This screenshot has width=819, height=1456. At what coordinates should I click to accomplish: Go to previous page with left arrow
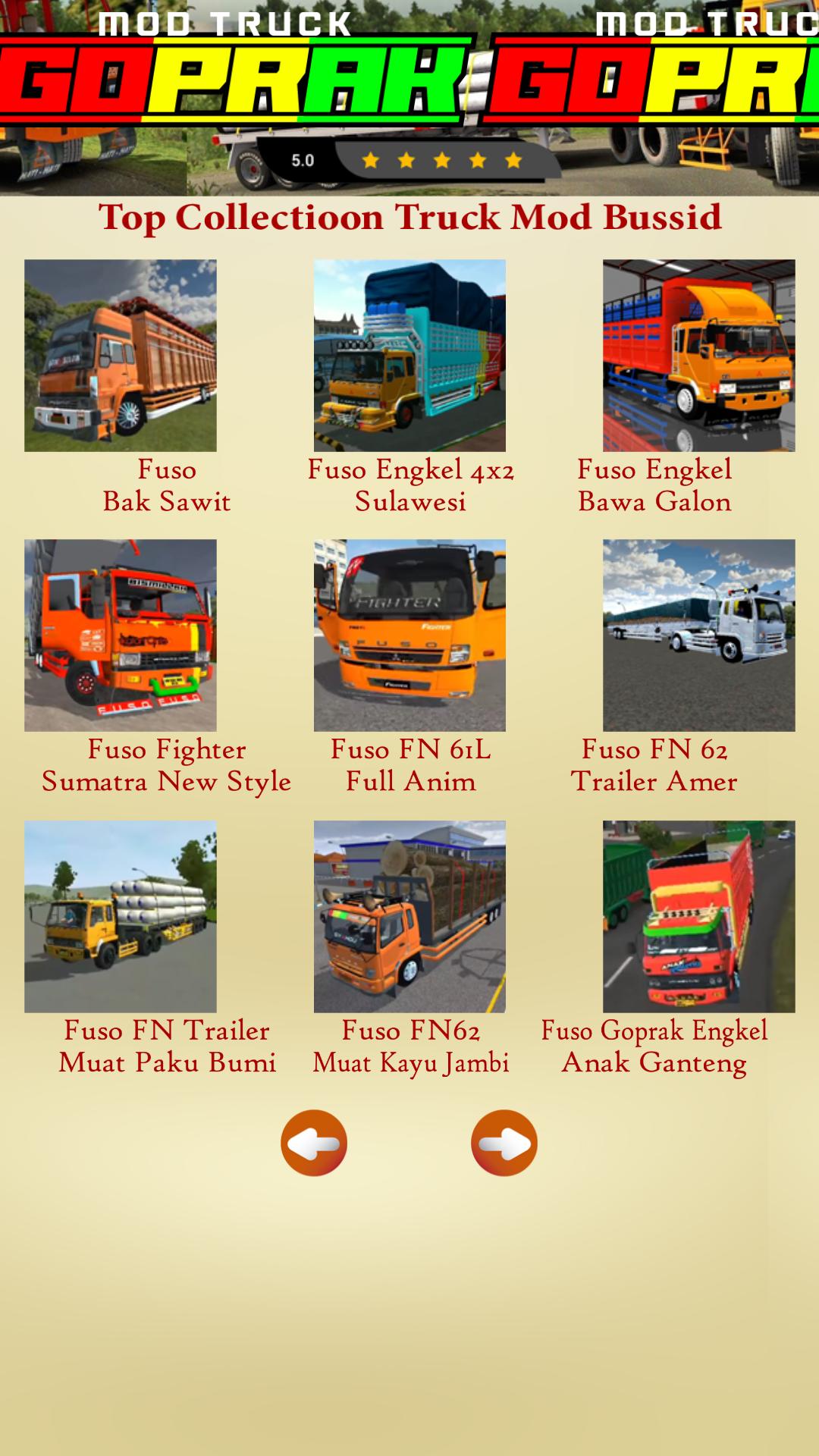(x=314, y=1143)
